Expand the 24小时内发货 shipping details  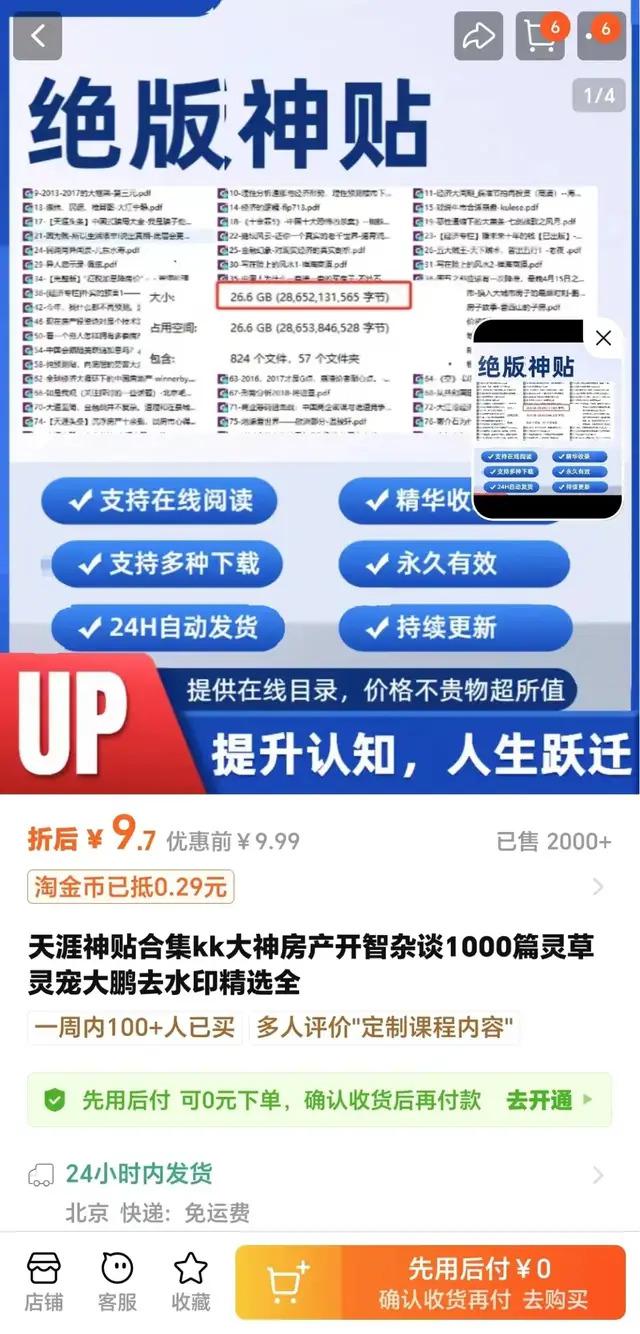coord(598,1174)
